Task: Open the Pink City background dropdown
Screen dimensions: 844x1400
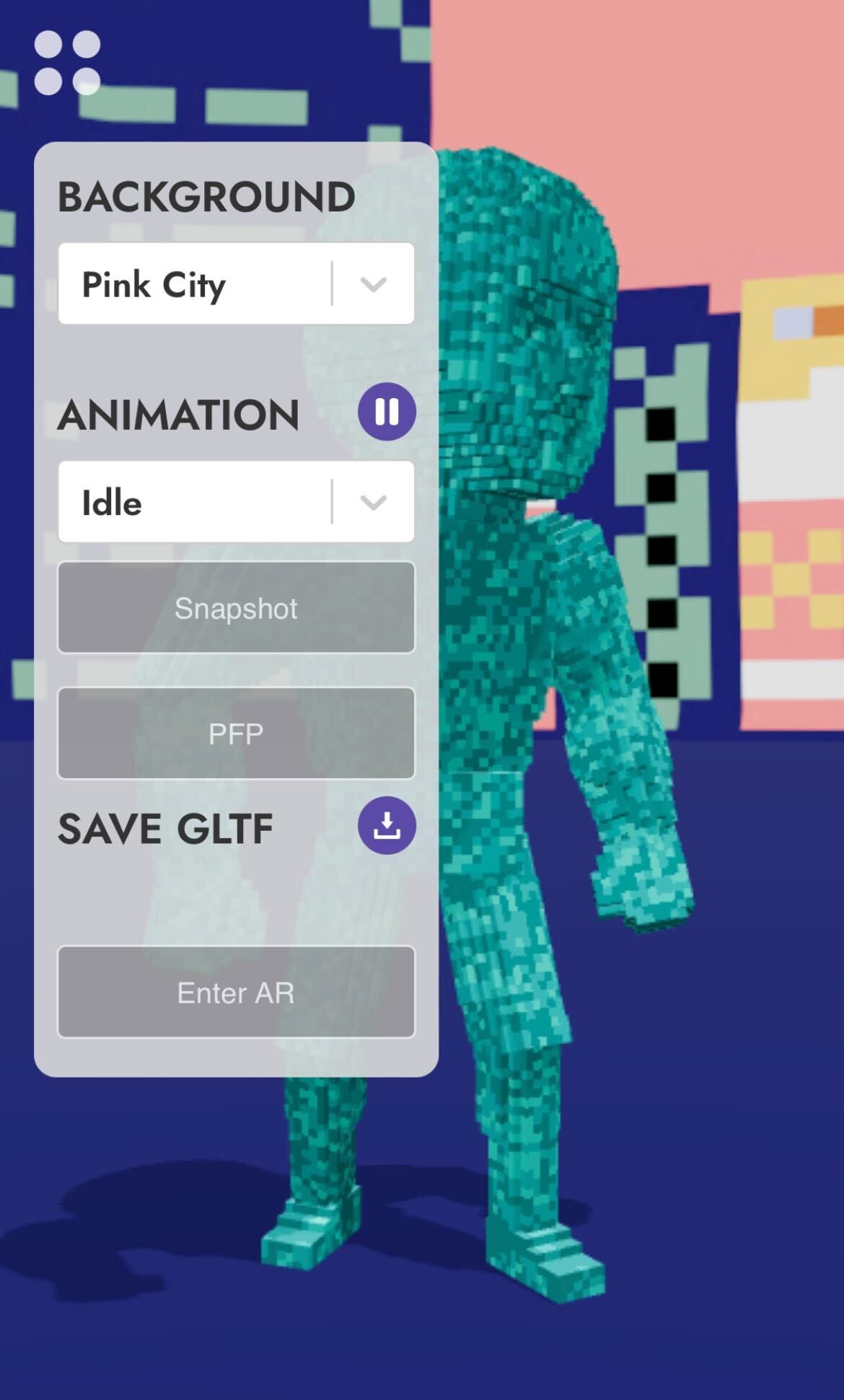Action: (x=236, y=283)
